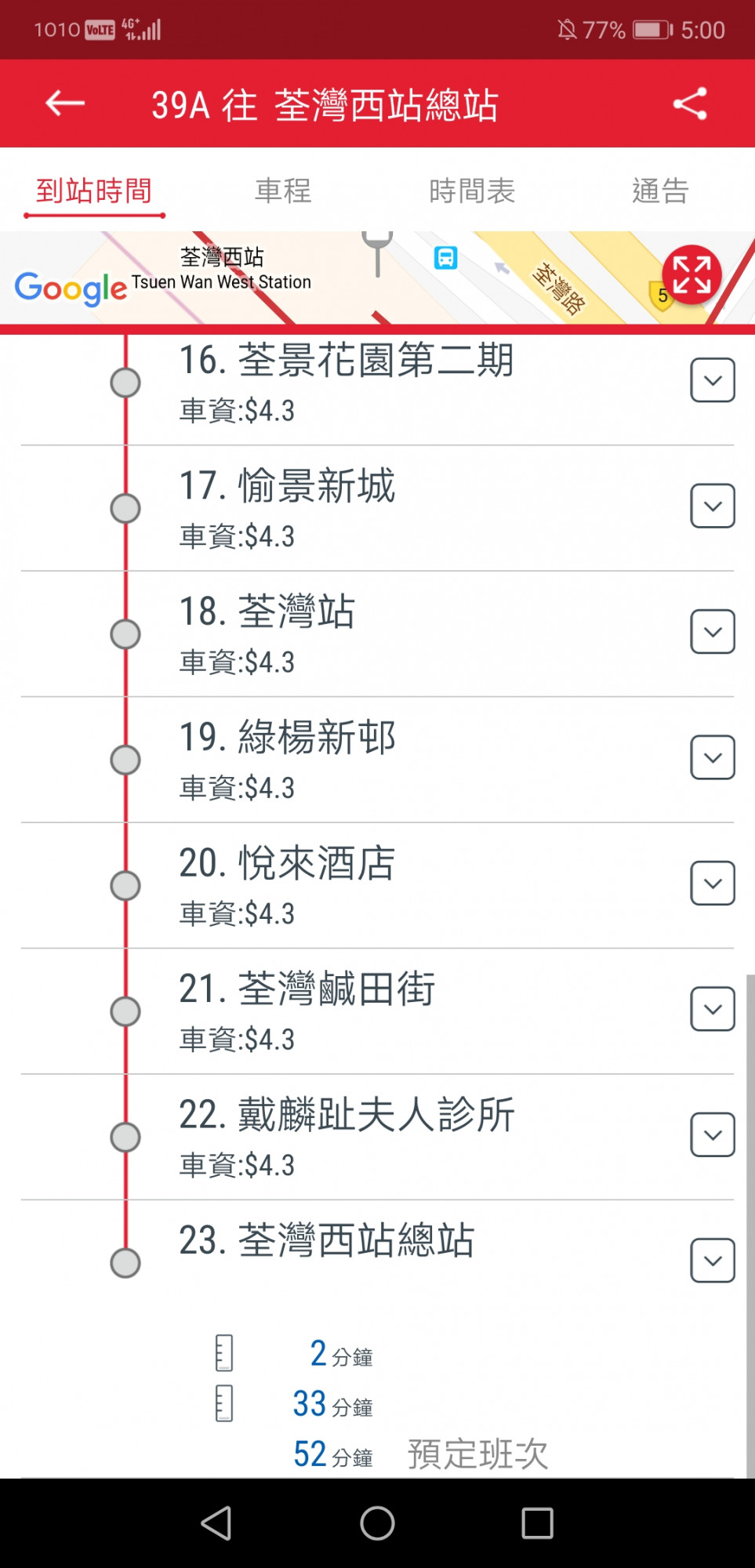Go back using the header arrow

tap(65, 103)
